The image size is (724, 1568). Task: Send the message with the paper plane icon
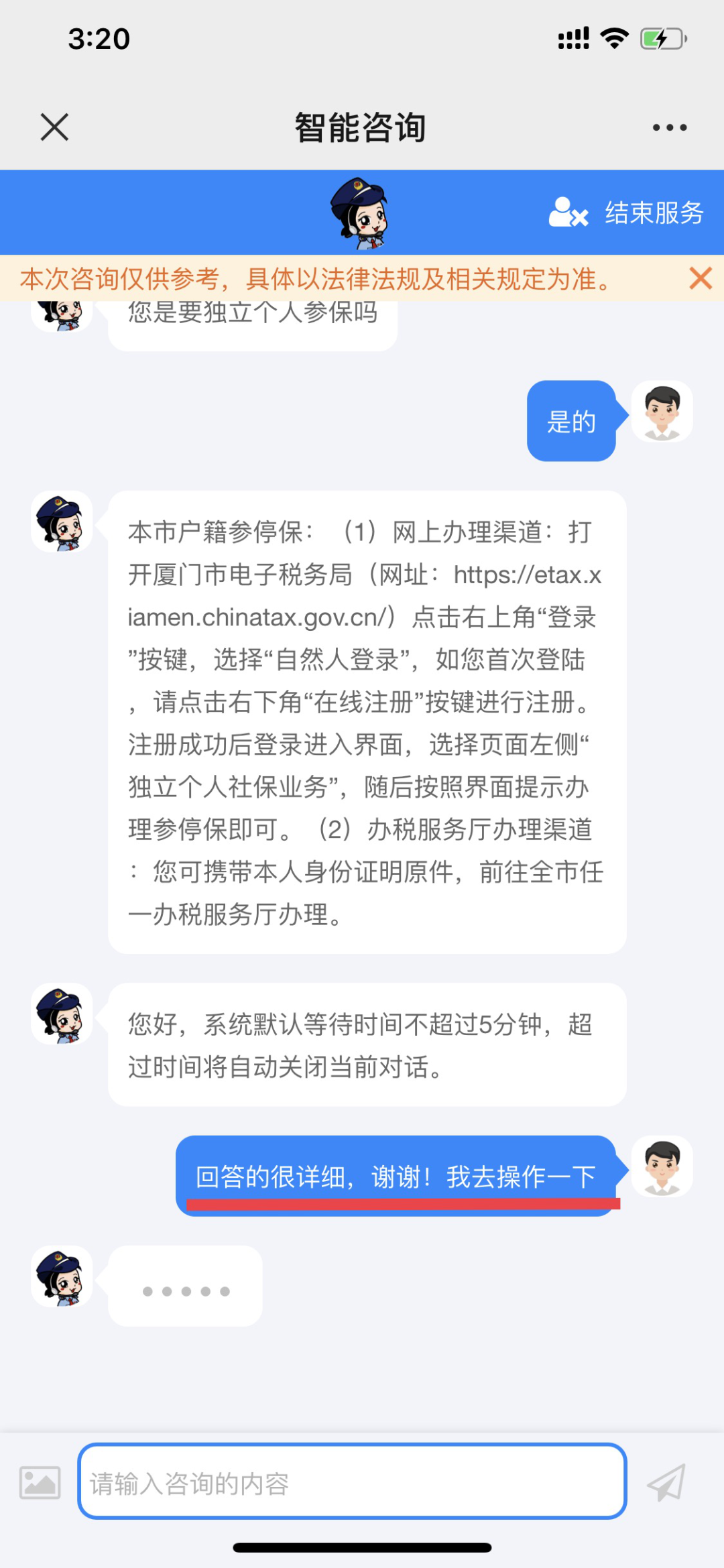[x=666, y=1482]
